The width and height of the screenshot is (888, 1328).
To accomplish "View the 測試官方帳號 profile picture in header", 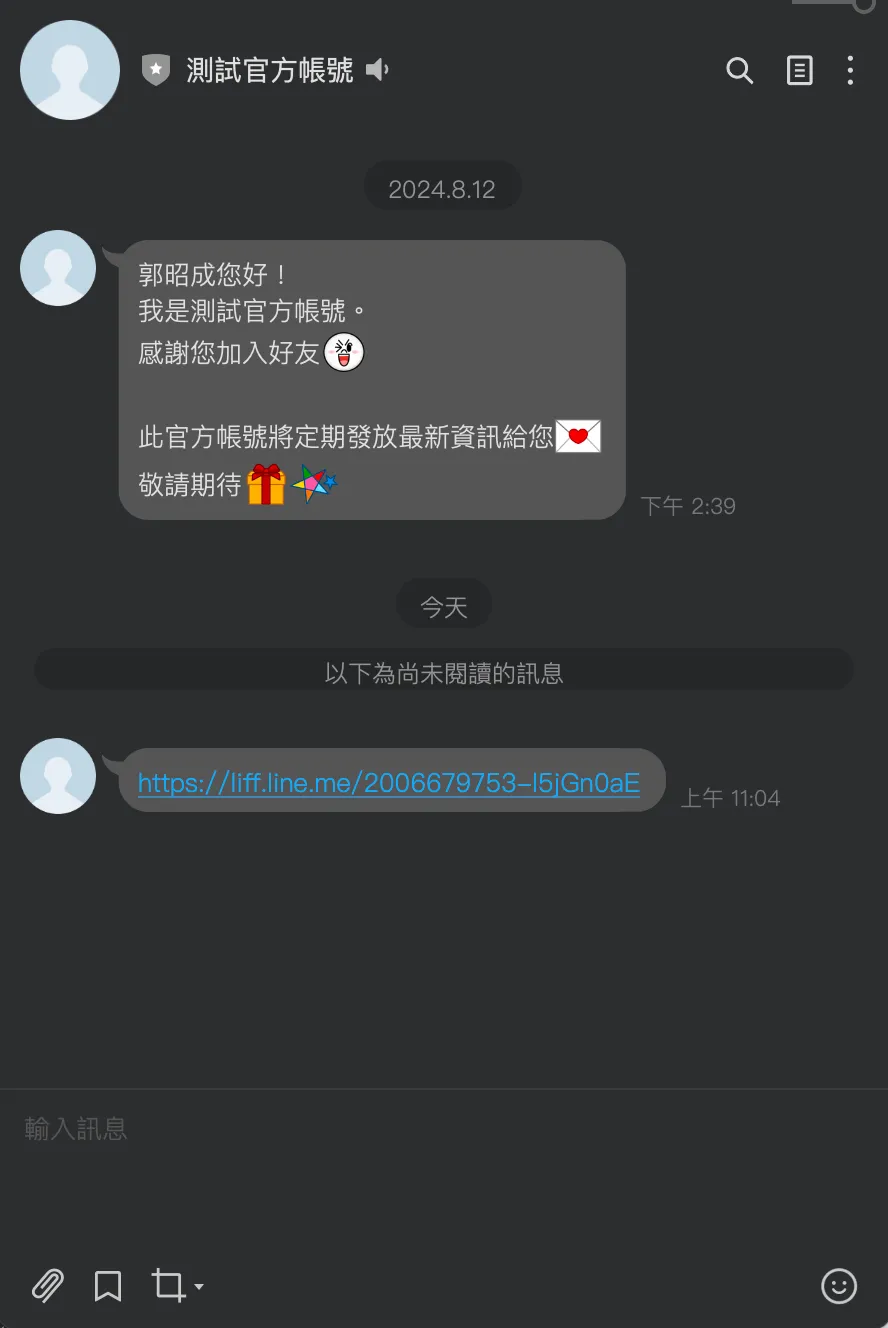I will (x=70, y=70).
